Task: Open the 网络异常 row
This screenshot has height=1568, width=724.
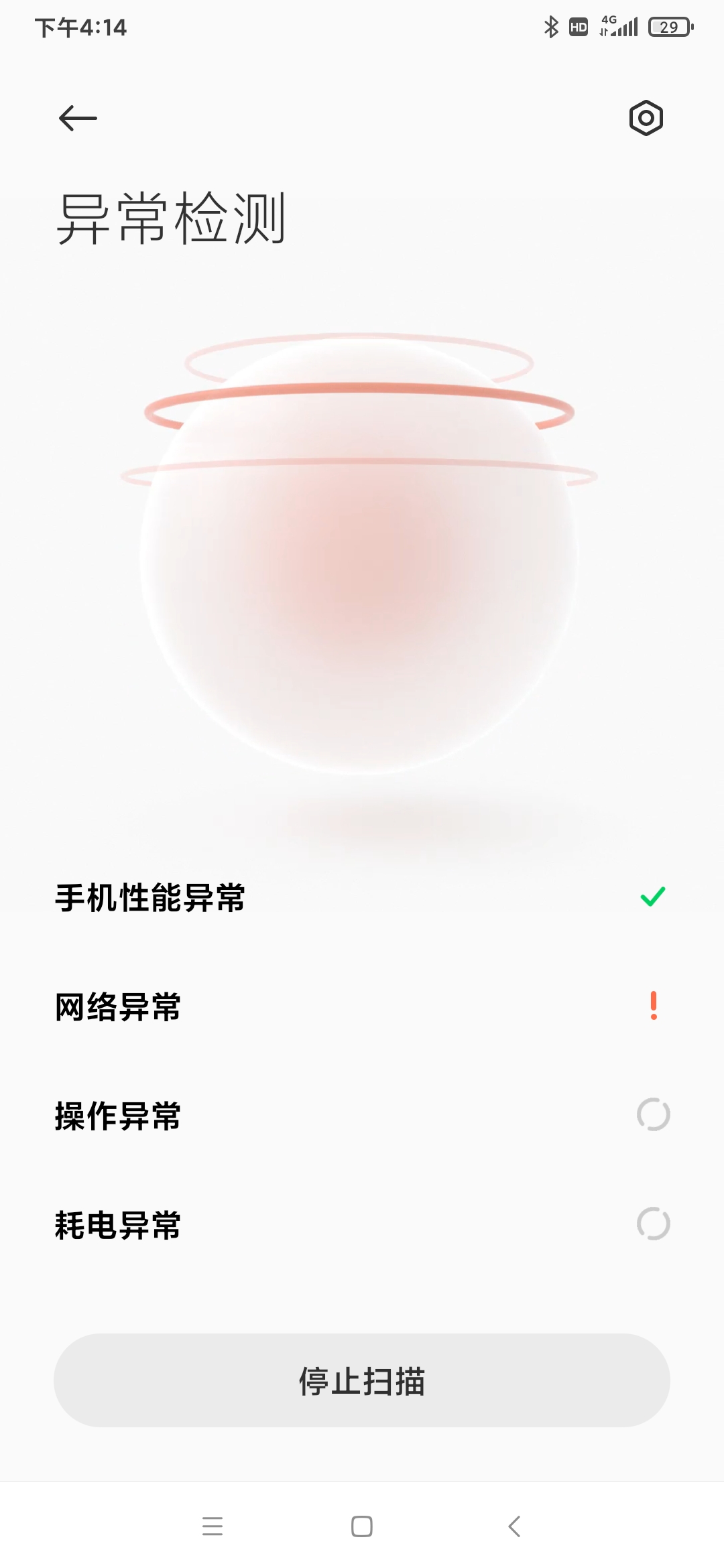Action: pyautogui.click(x=362, y=1006)
